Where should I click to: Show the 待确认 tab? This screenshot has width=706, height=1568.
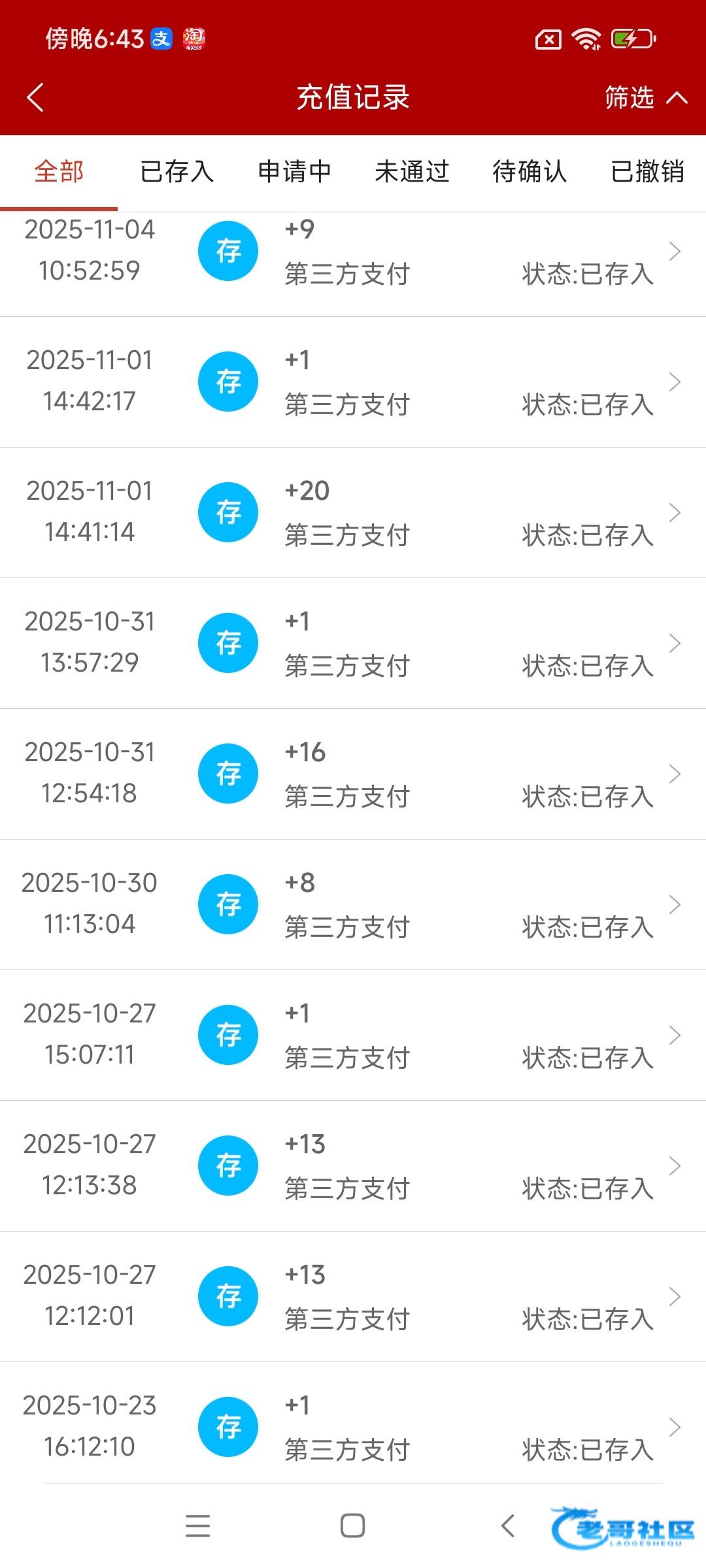(x=529, y=172)
